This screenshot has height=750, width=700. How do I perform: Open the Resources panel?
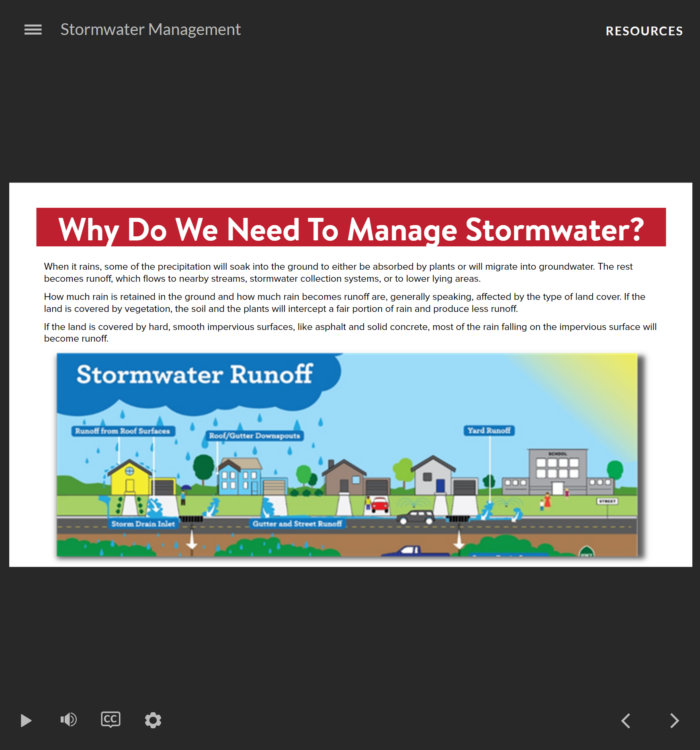pos(644,31)
